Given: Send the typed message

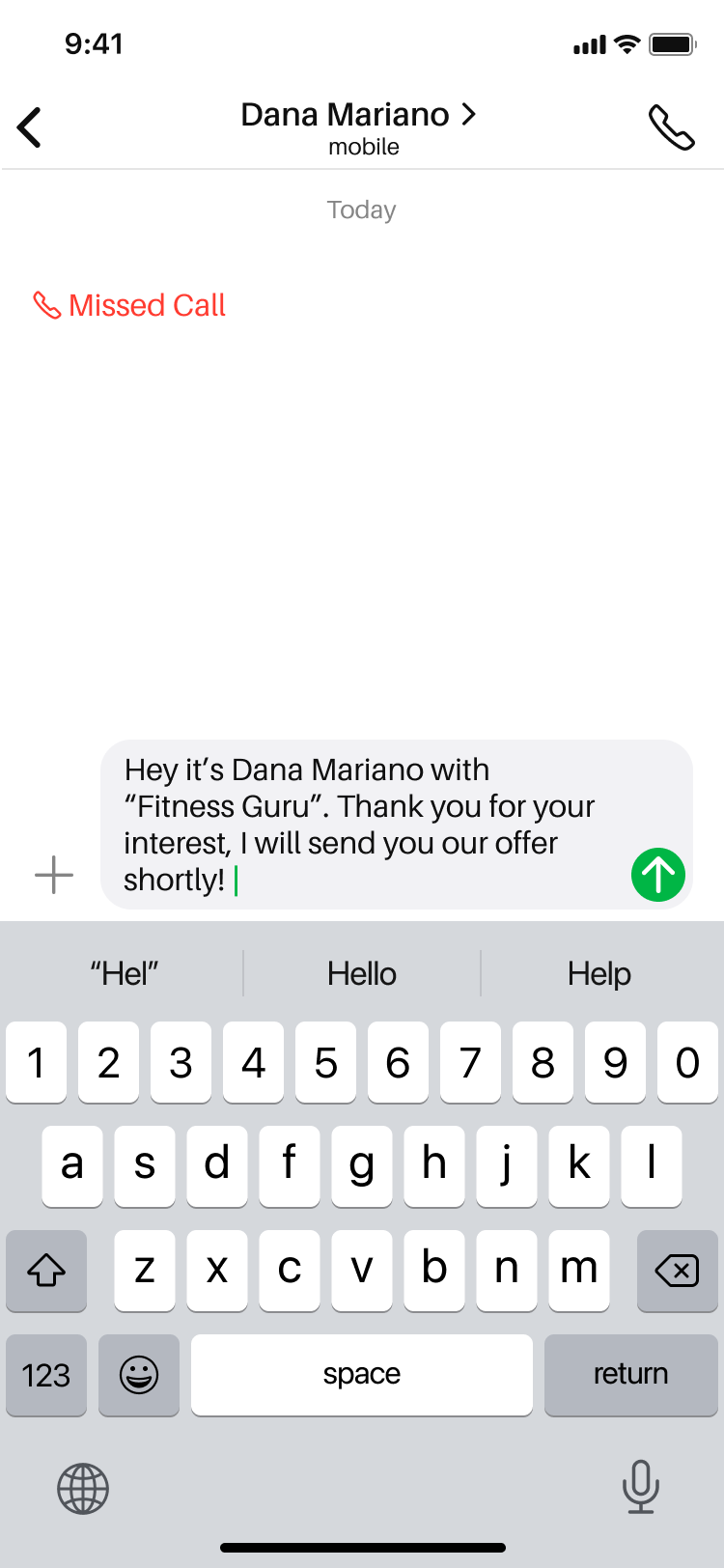Looking at the screenshot, I should pyautogui.click(x=658, y=875).
